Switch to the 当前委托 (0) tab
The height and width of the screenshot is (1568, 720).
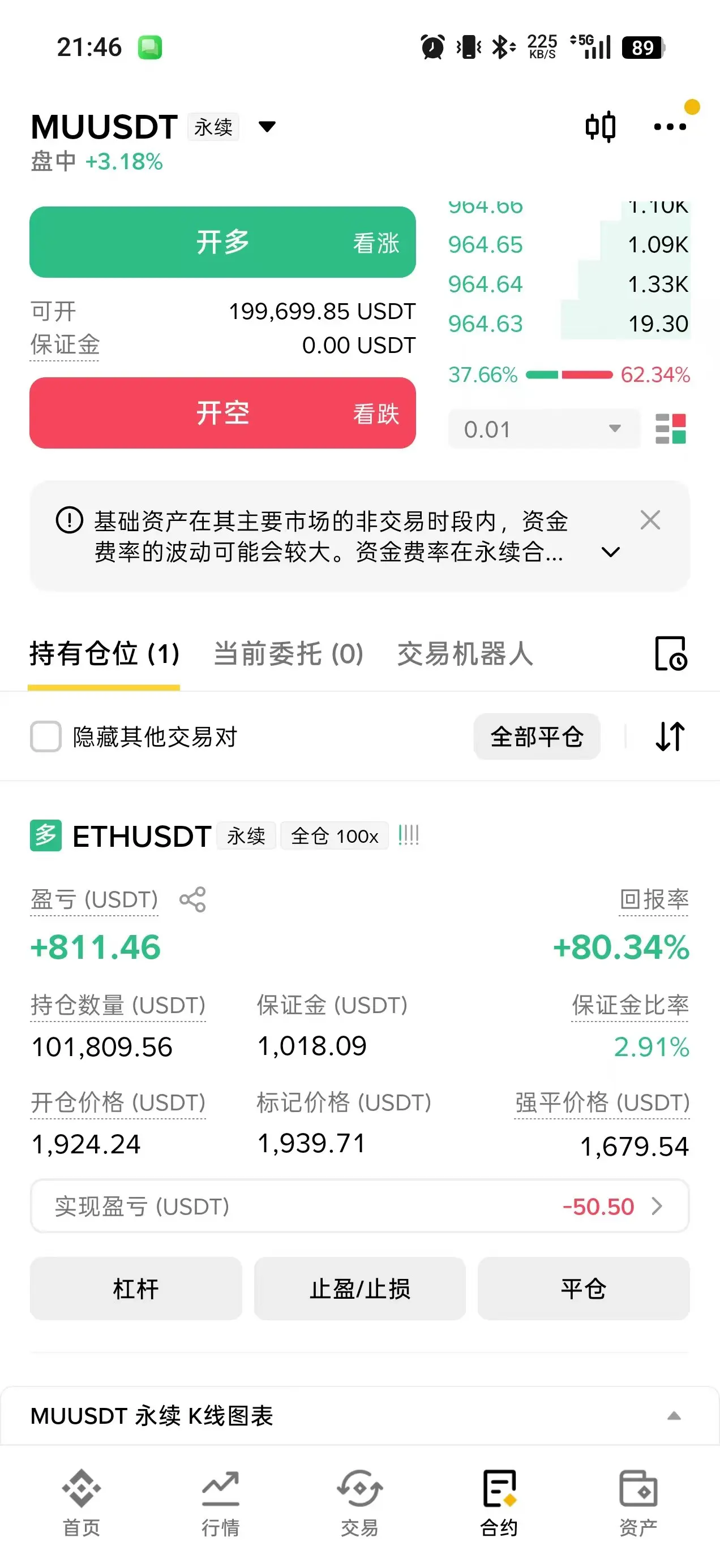pyautogui.click(x=288, y=654)
